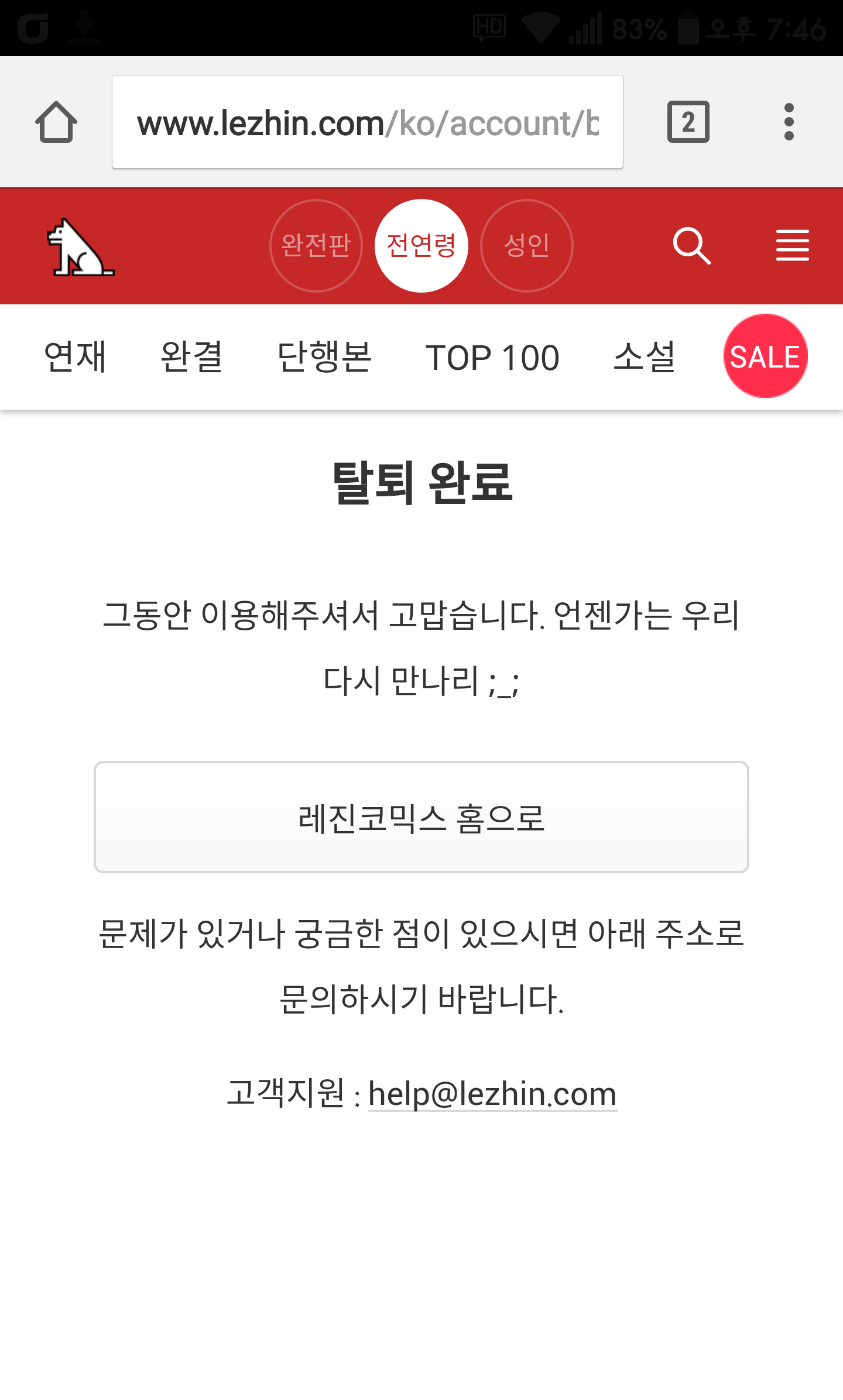Screen dimensions: 843x1400
Task: Go to 레진코믹스 홈으로 button
Action: [421, 817]
